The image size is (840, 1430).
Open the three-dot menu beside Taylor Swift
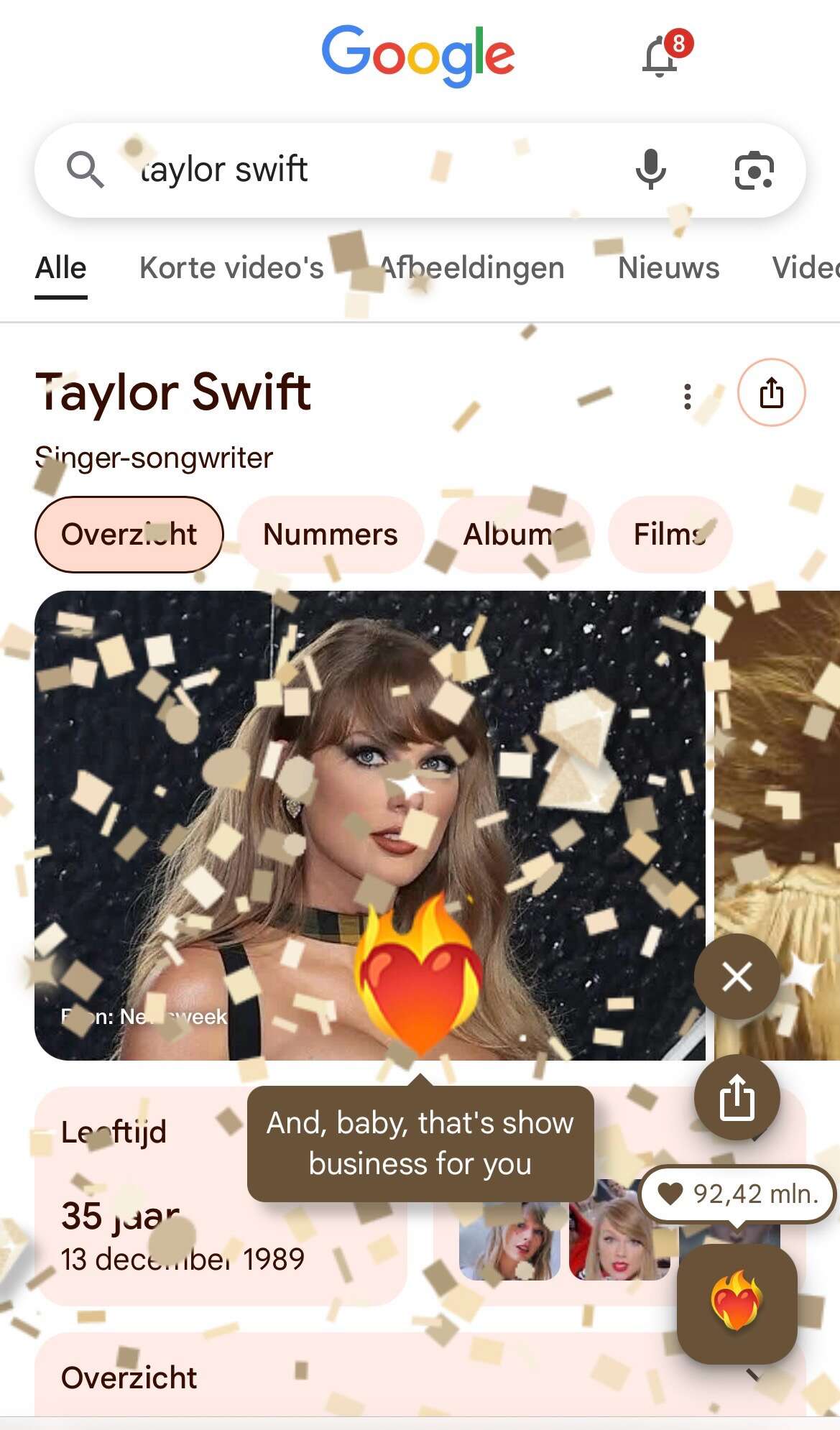click(688, 396)
